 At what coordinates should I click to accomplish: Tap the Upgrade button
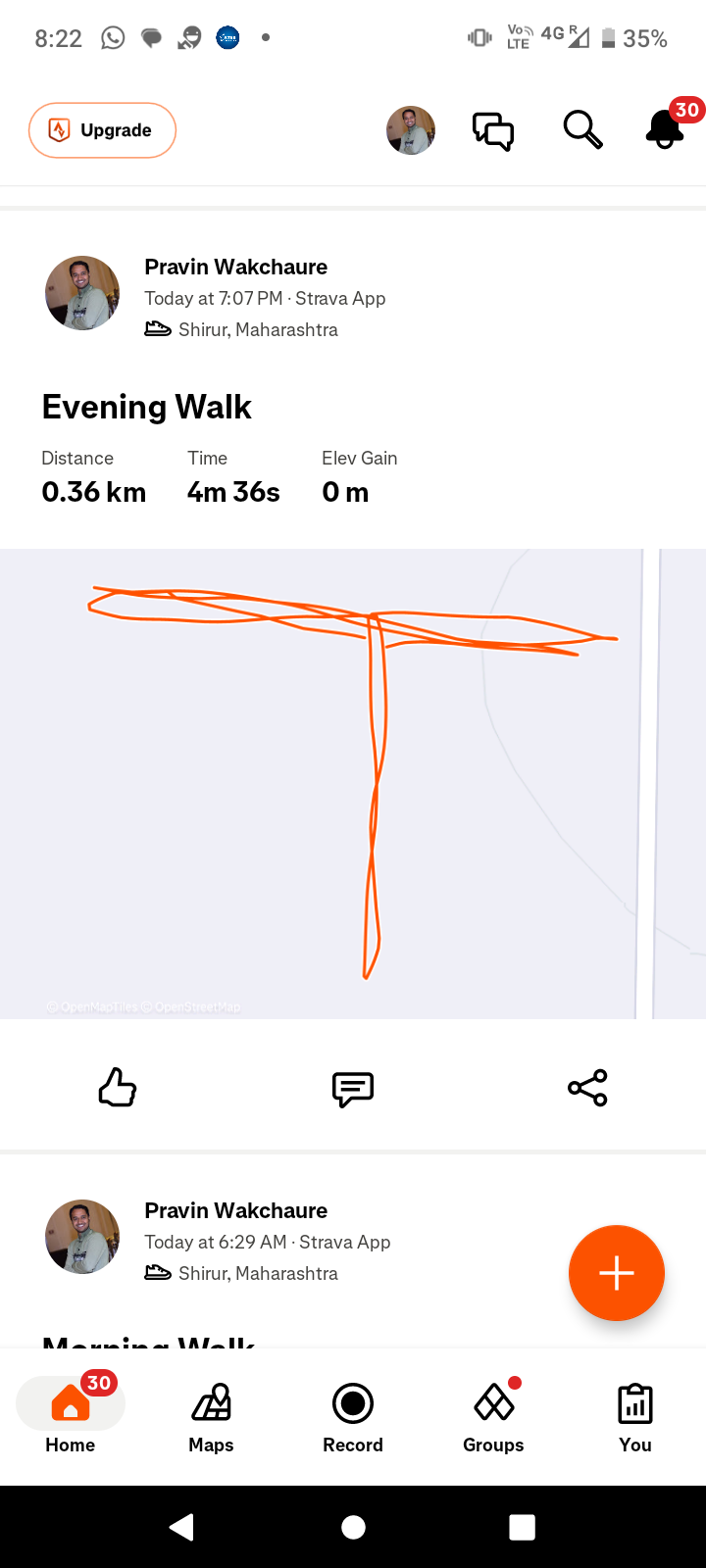pyautogui.click(x=102, y=130)
